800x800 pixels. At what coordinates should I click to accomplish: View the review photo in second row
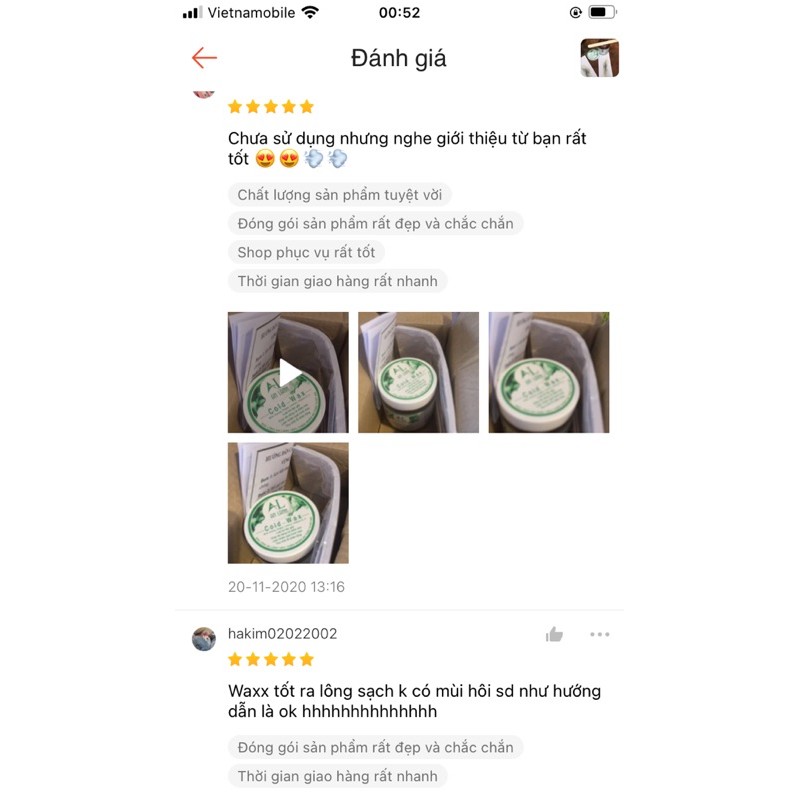click(288, 502)
